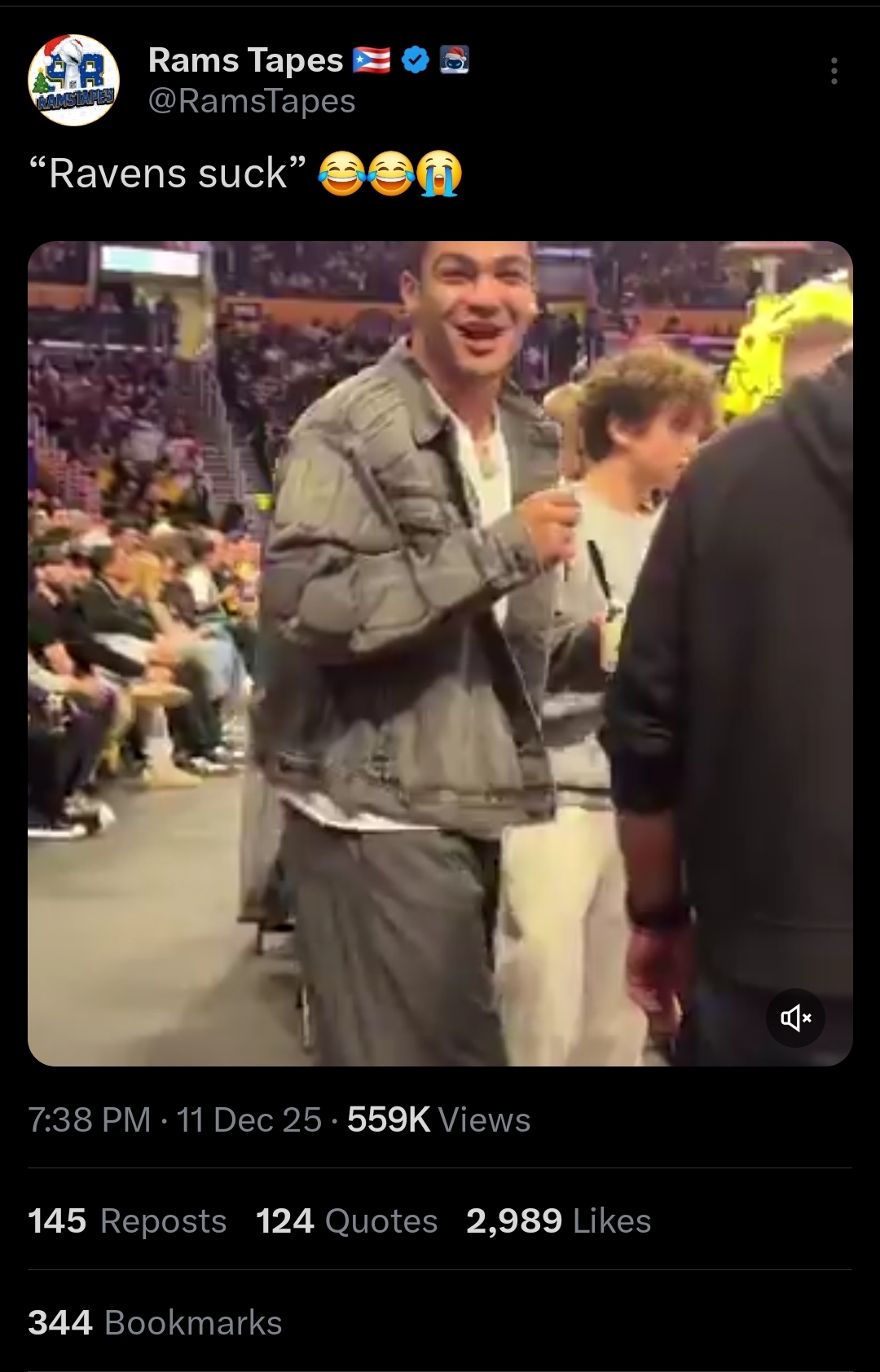View the @RamsTapes account handle
The height and width of the screenshot is (1372, 880).
click(252, 101)
